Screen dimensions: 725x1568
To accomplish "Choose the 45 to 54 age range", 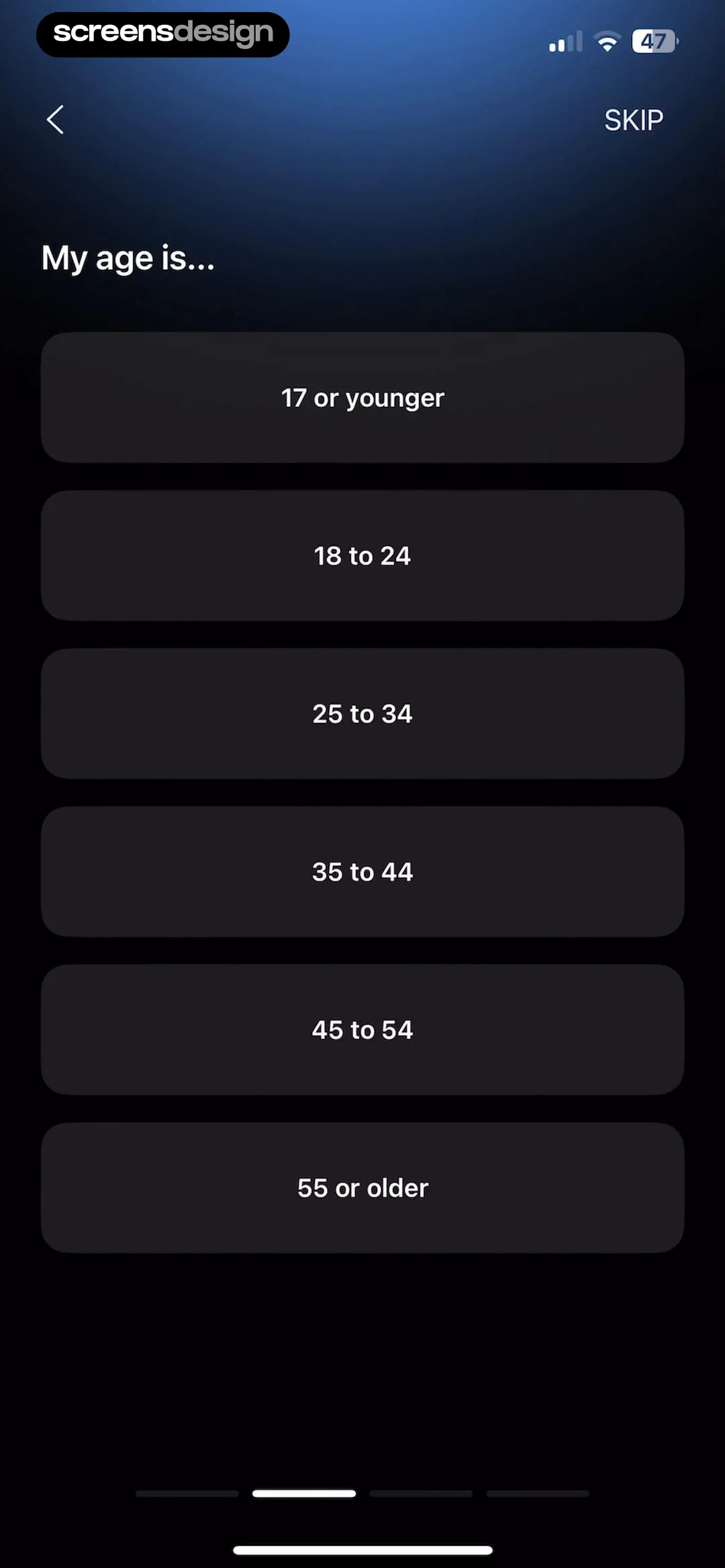I will coord(362,1029).
